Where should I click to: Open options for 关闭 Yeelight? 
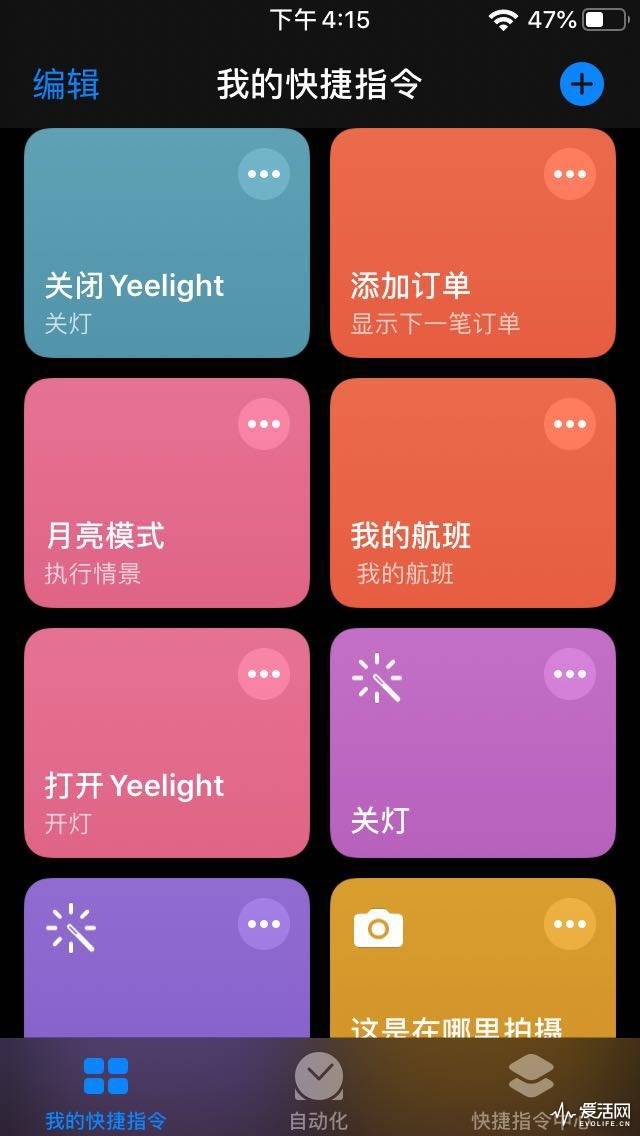(x=264, y=174)
